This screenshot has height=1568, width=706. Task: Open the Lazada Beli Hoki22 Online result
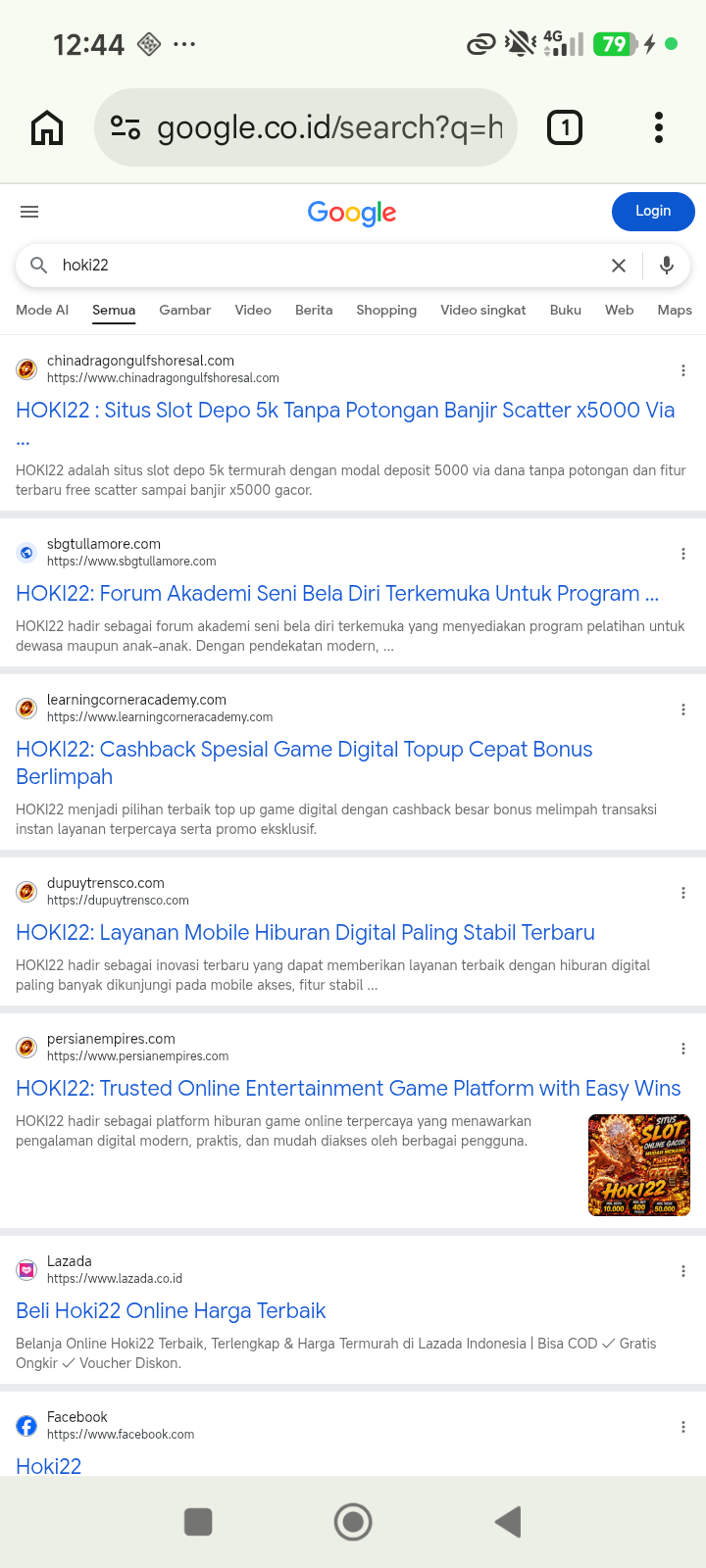pyautogui.click(x=171, y=1311)
